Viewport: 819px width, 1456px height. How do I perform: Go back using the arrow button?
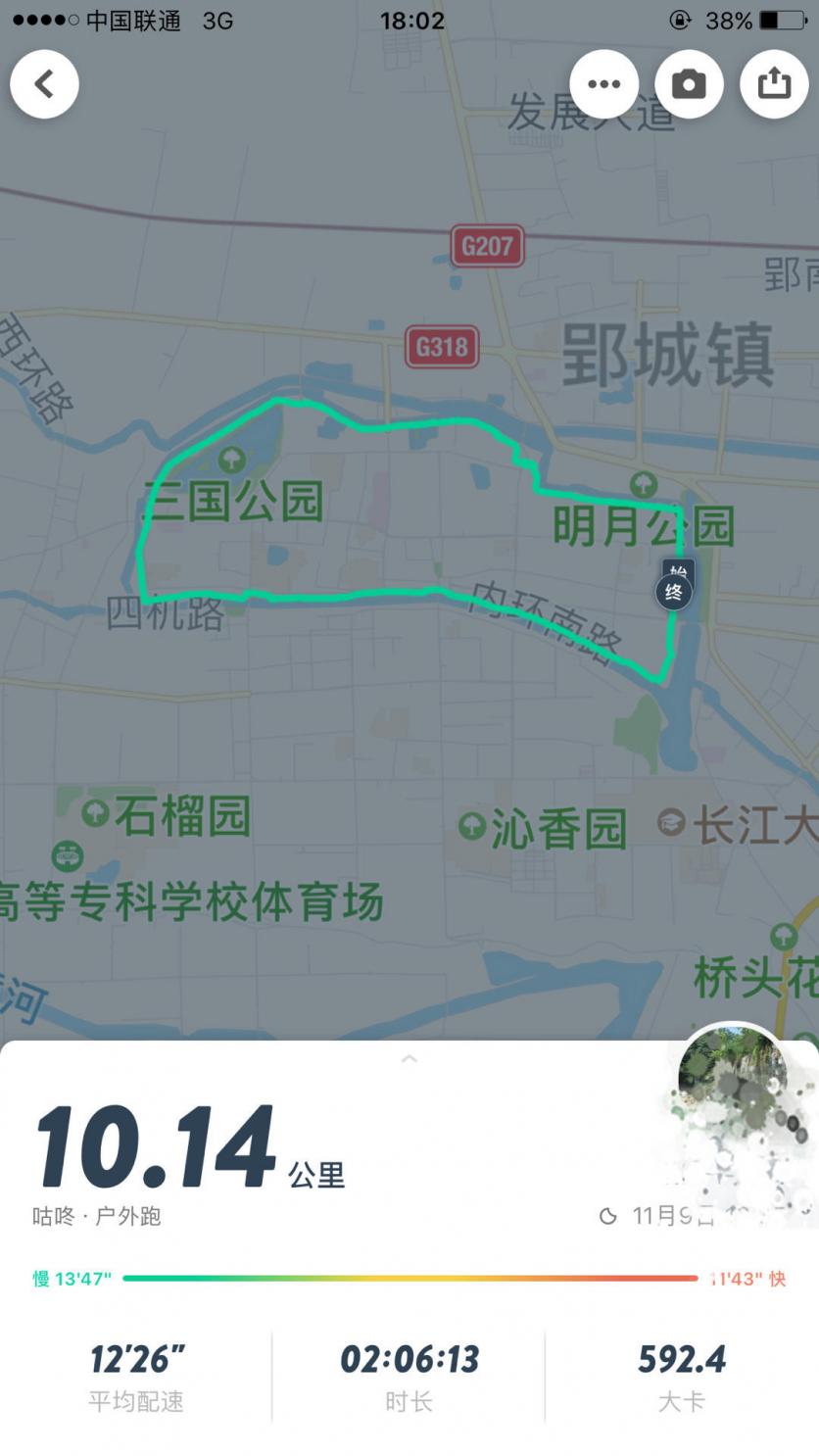click(x=44, y=84)
